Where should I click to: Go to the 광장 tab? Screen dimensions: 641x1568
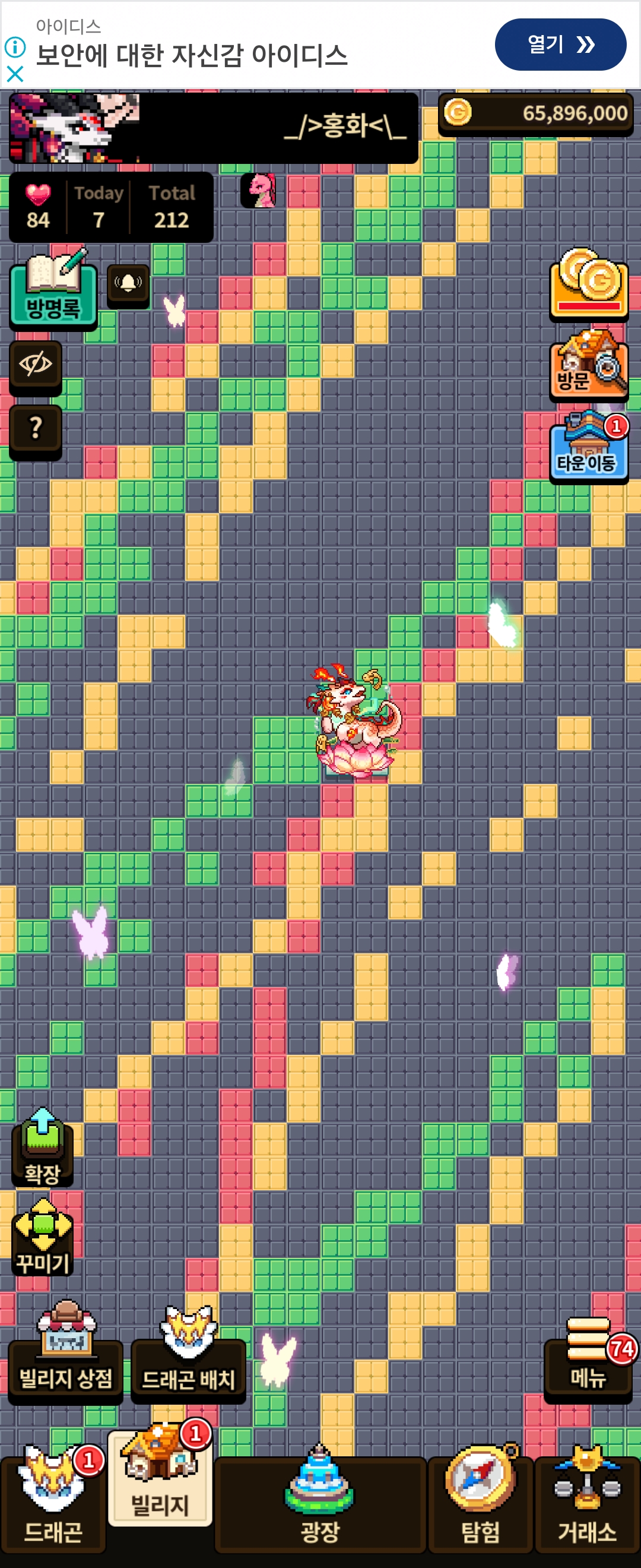(x=320, y=1502)
